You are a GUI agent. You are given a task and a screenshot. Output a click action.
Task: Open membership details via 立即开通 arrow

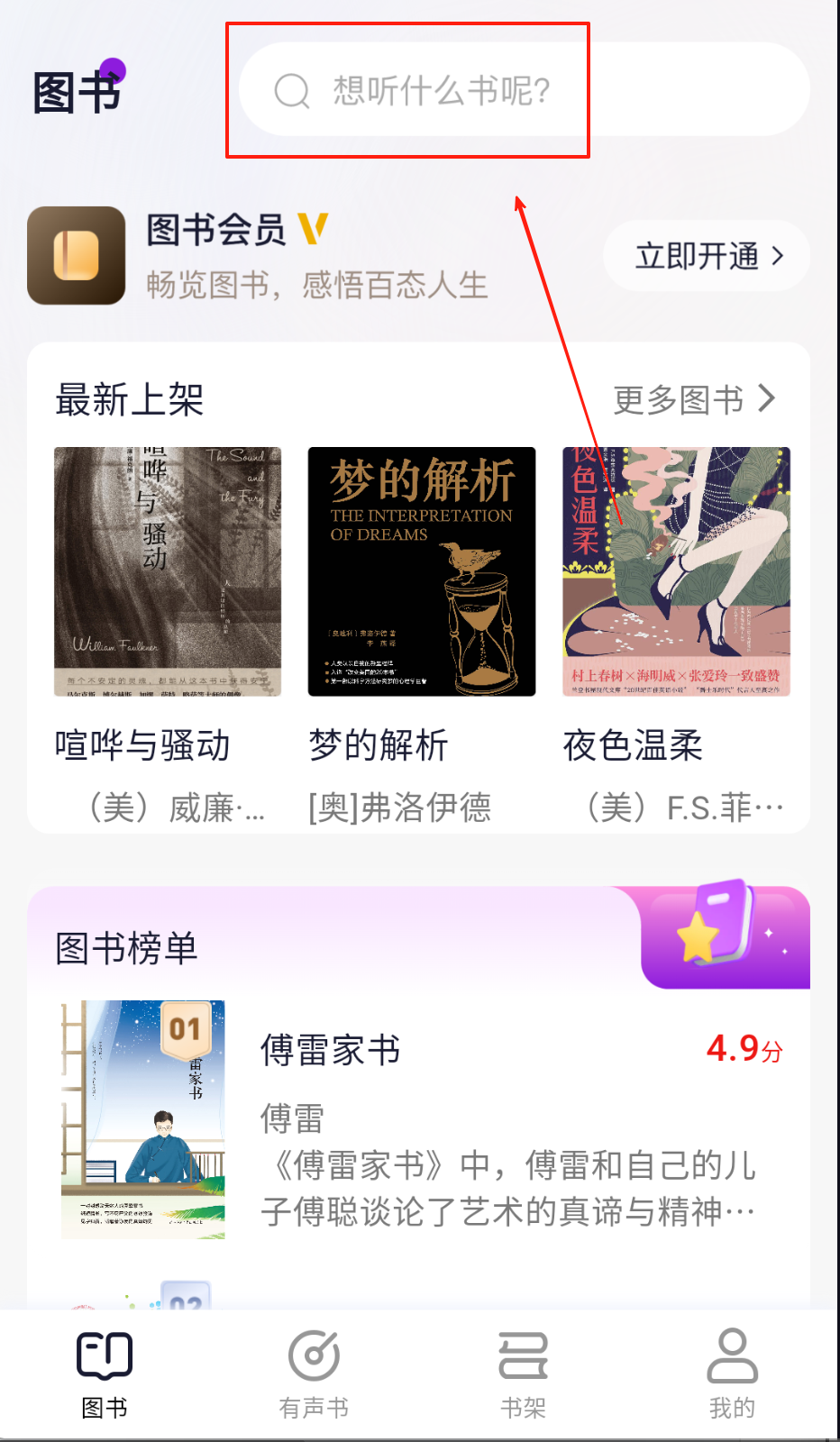[779, 255]
